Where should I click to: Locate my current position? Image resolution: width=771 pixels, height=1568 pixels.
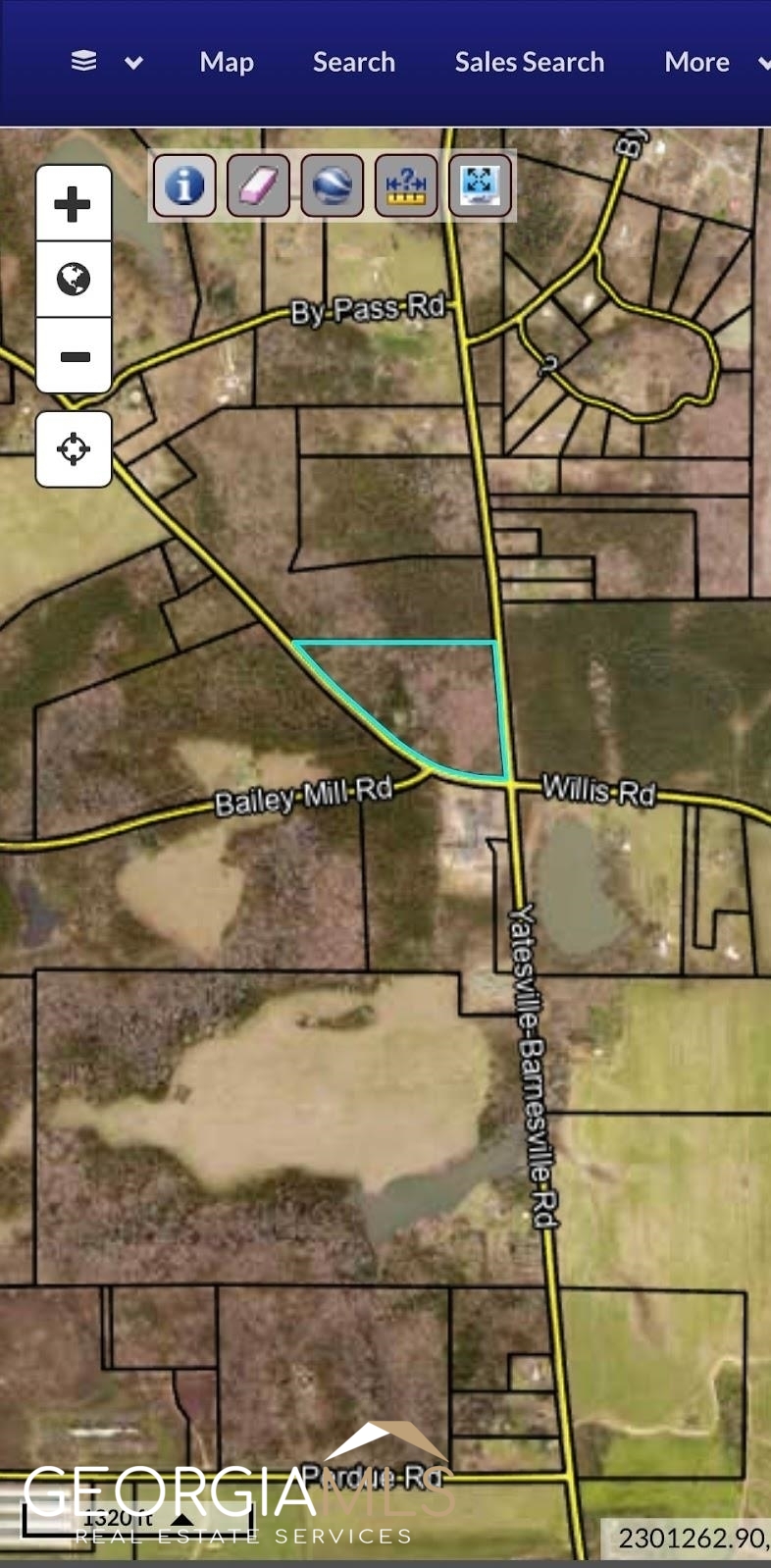pyautogui.click(x=74, y=449)
